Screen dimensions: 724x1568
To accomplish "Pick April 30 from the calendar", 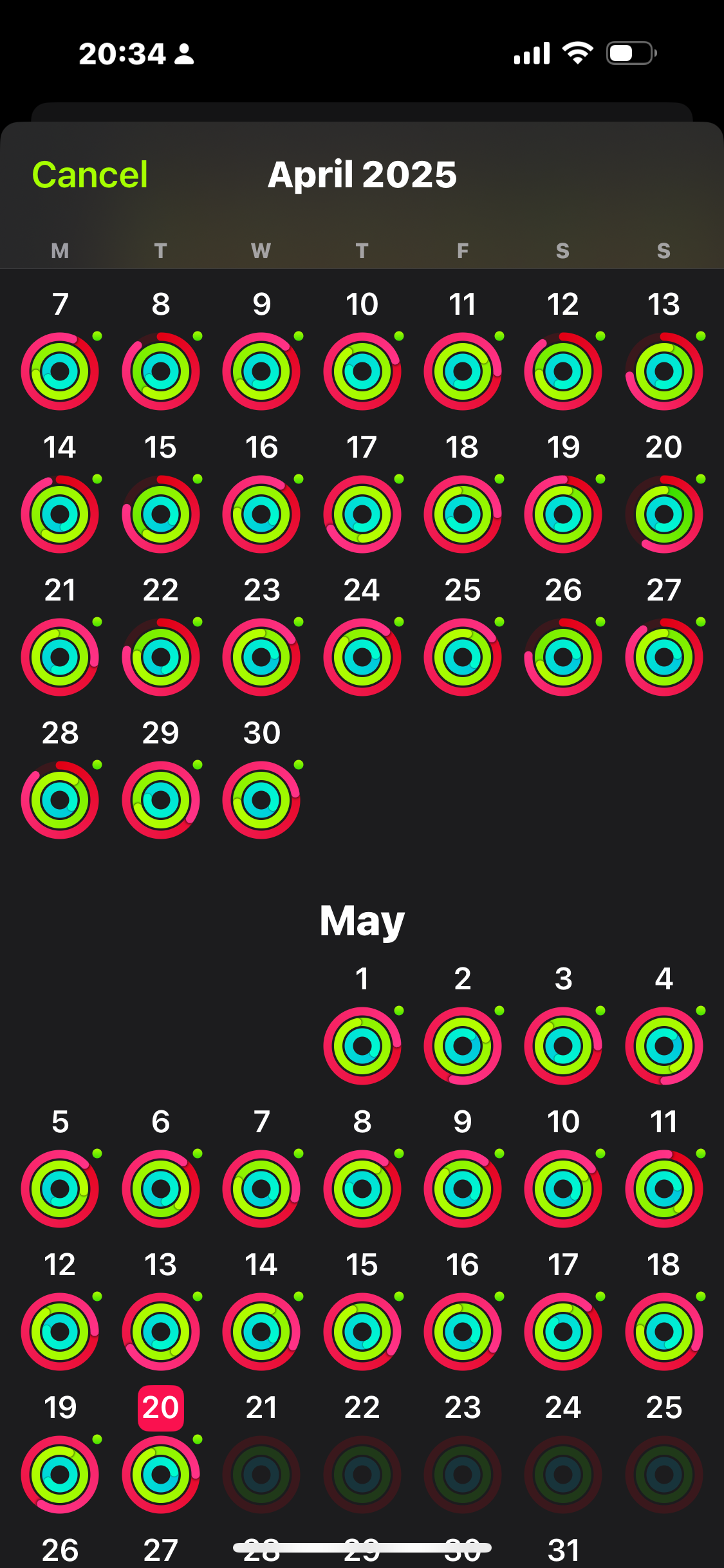I will [x=261, y=799].
